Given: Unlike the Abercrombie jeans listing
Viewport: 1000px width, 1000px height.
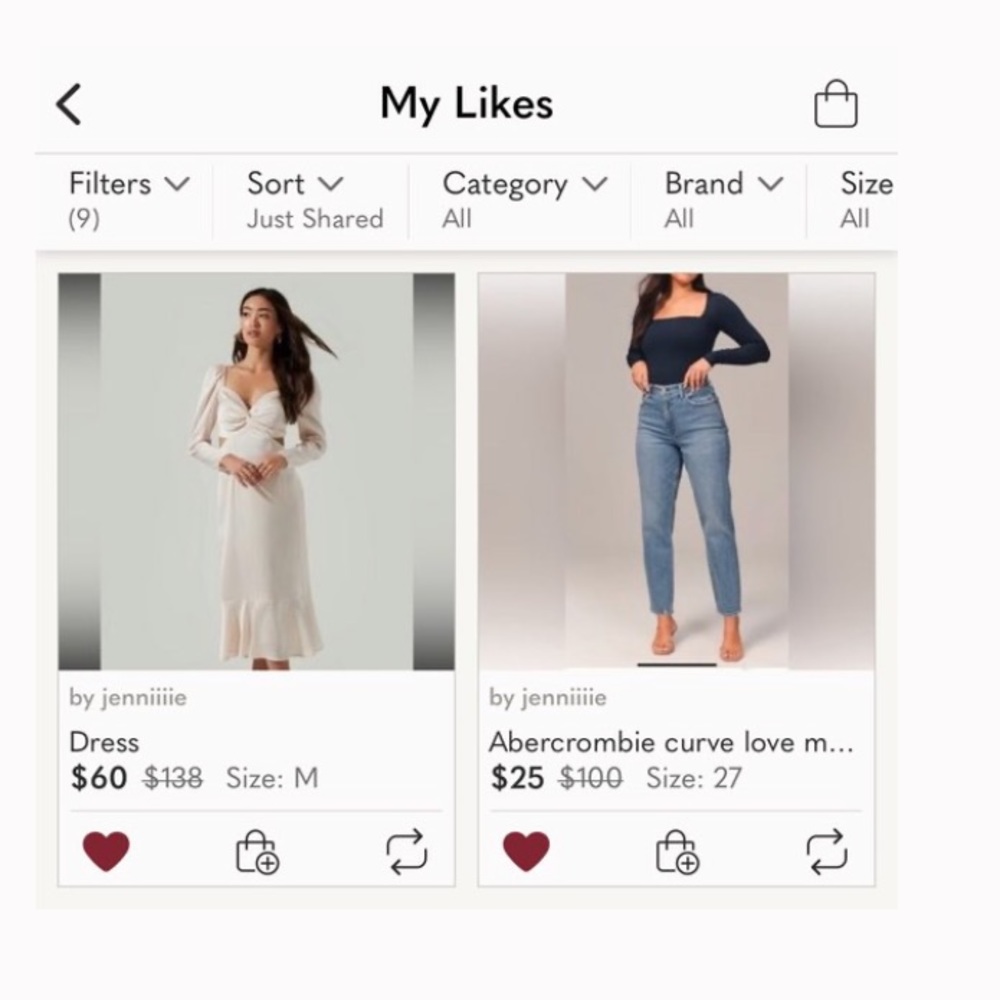Looking at the screenshot, I should (x=526, y=852).
